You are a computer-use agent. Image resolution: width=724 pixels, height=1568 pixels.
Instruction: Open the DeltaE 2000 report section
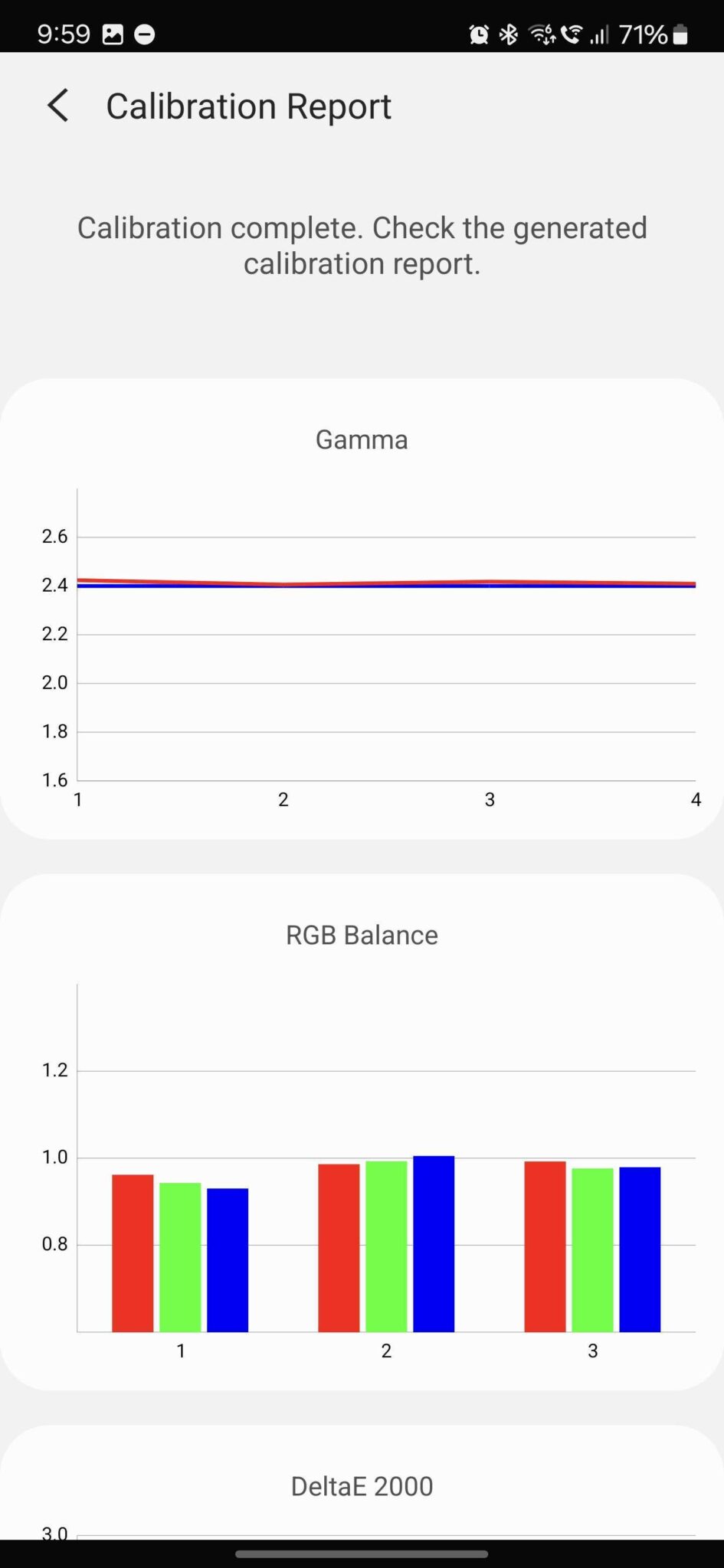coord(362,1485)
